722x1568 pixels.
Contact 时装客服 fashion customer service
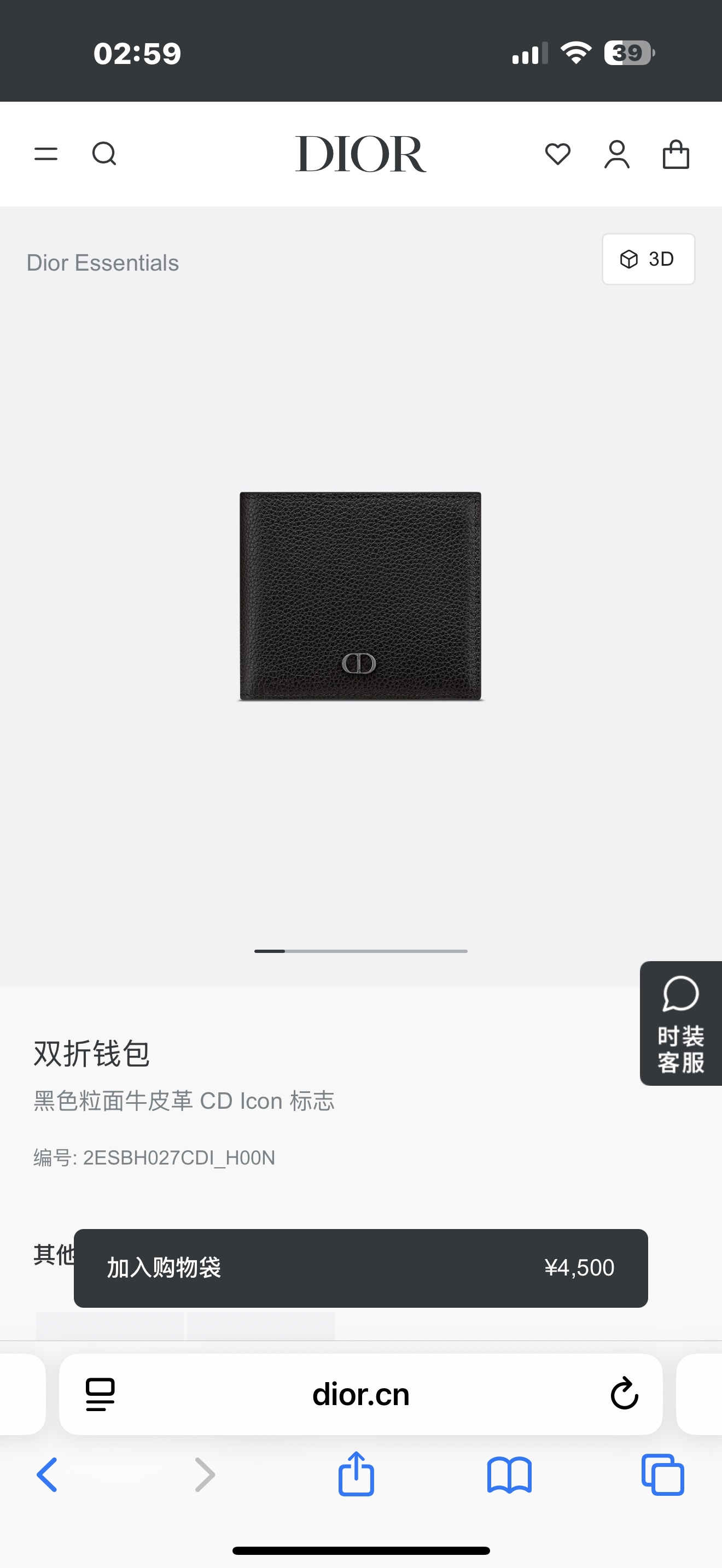[x=680, y=1023]
